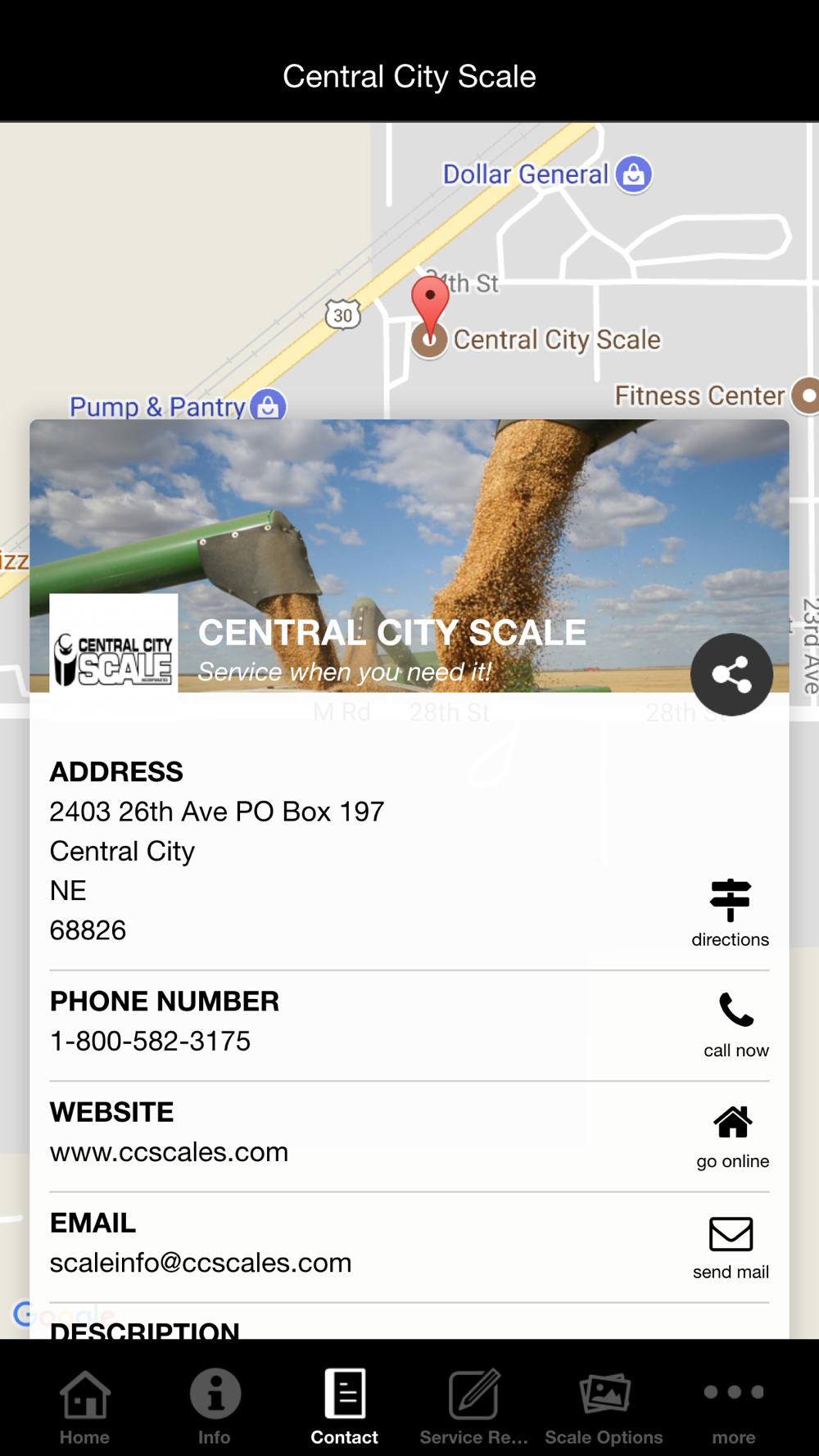Screen dimensions: 819x1456
Task: Open the Info tab
Action: tap(215, 1405)
